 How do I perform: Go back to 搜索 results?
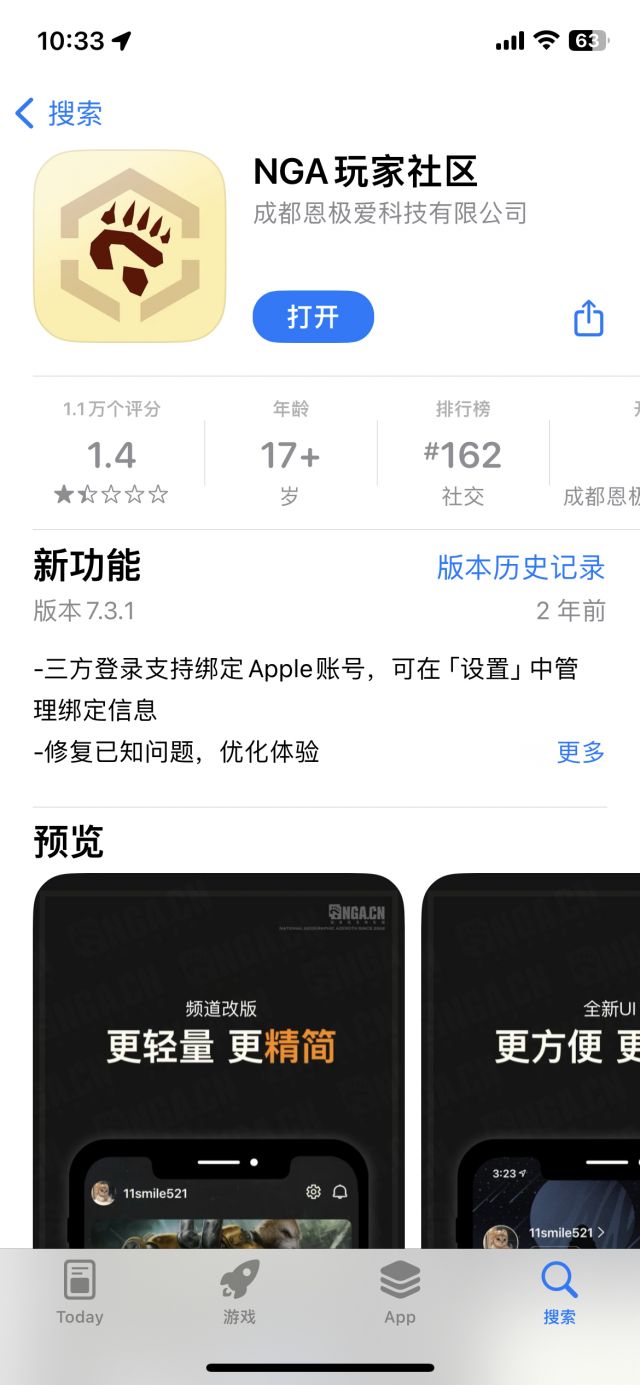click(59, 113)
